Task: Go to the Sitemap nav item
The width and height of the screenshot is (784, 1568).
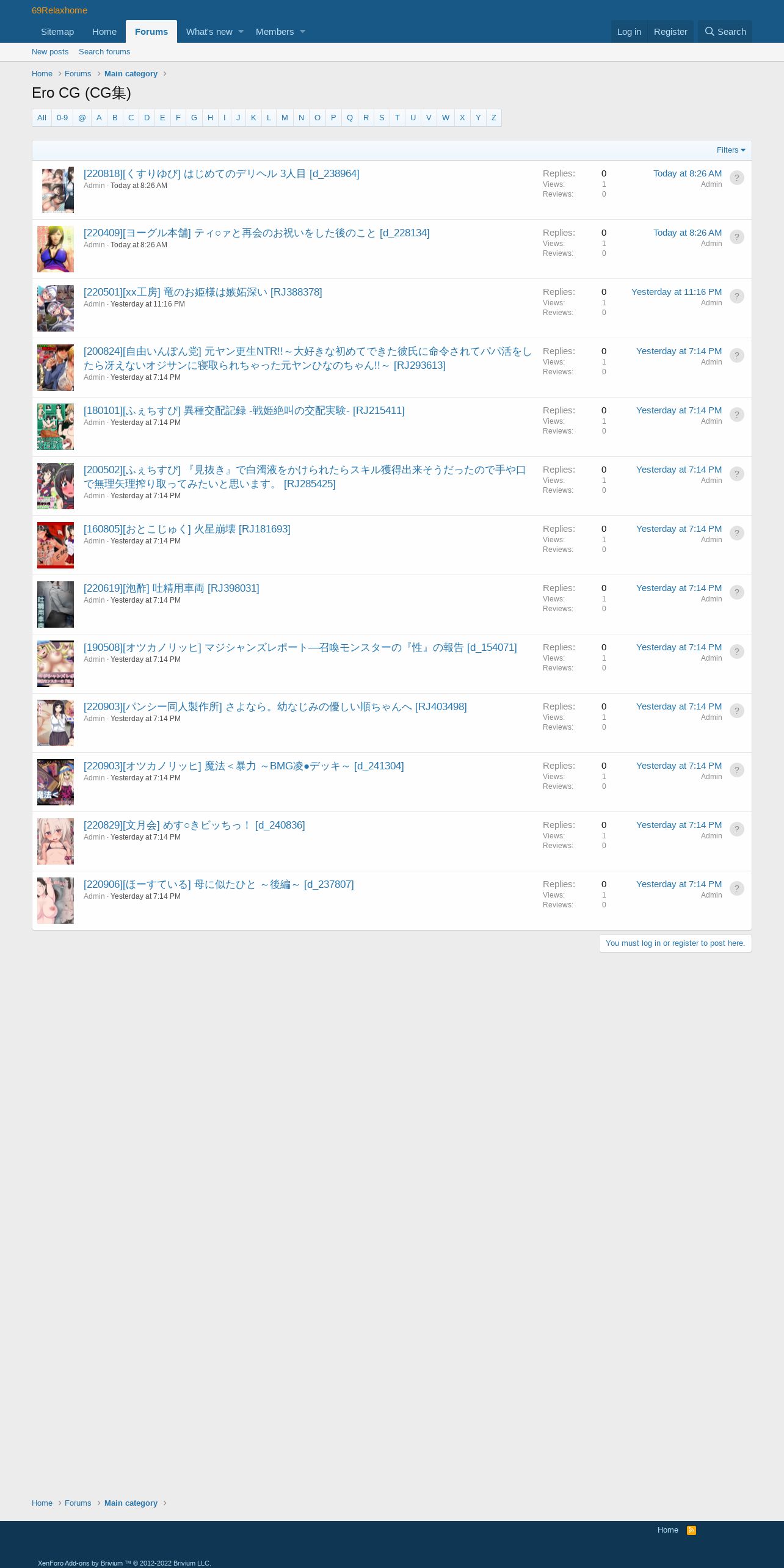Action: pos(57,32)
